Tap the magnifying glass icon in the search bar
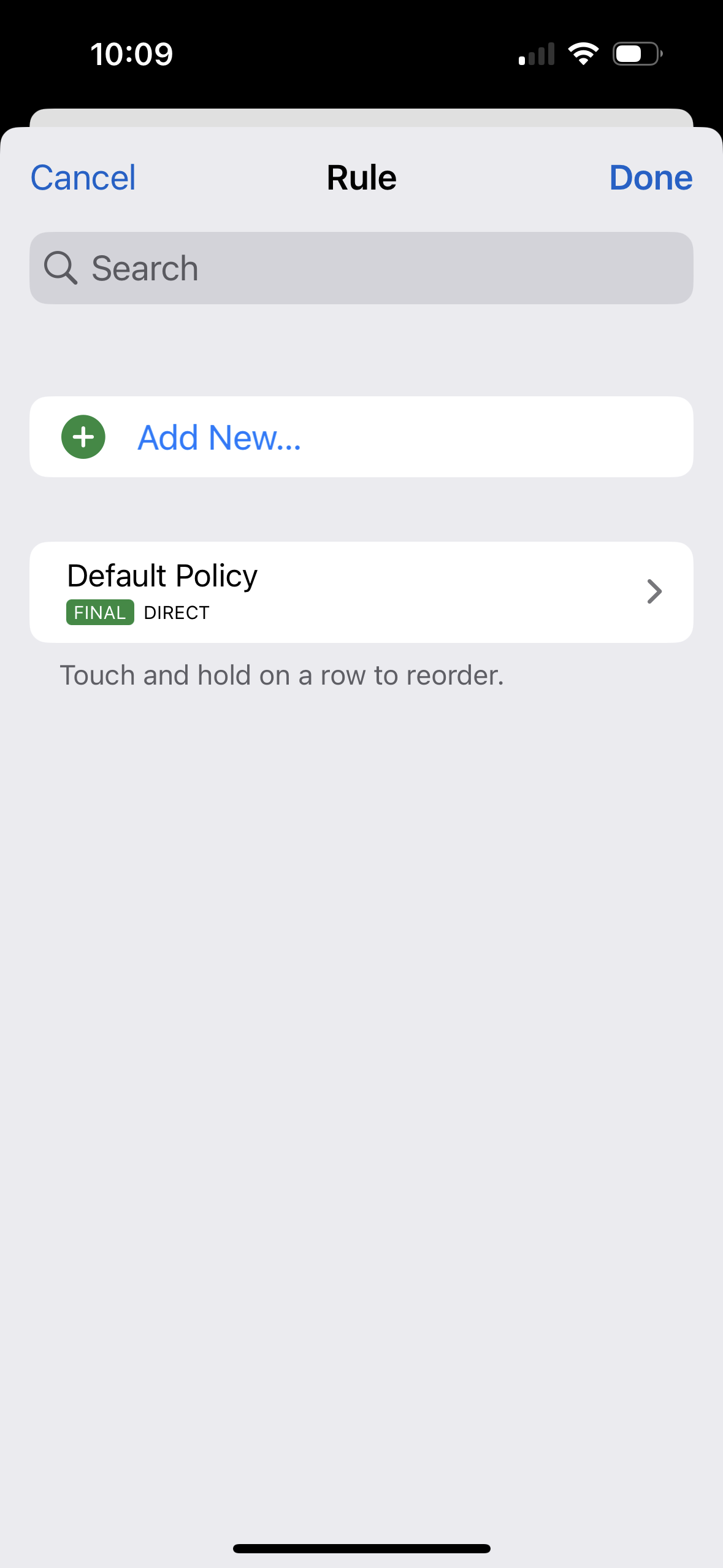 61,267
